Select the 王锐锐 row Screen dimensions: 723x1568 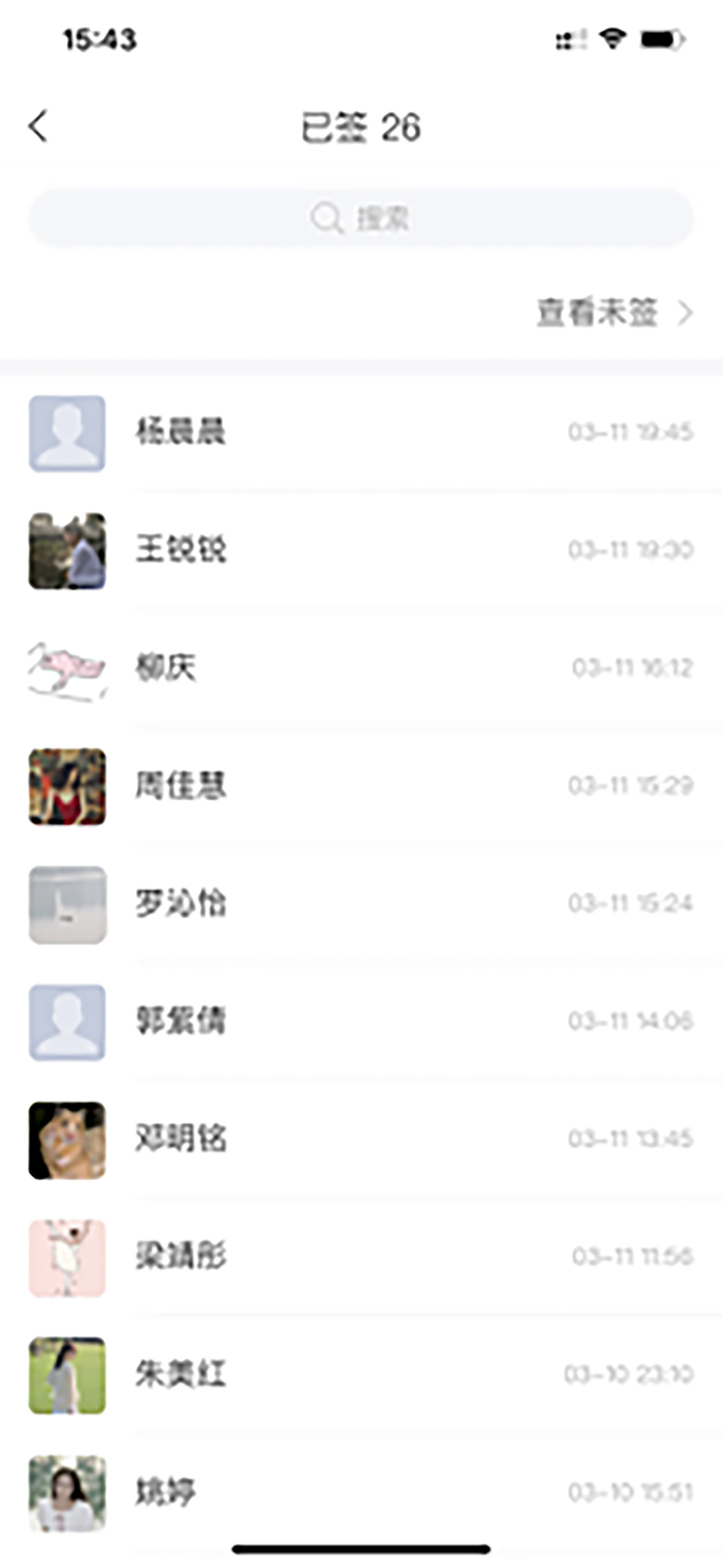click(361, 550)
